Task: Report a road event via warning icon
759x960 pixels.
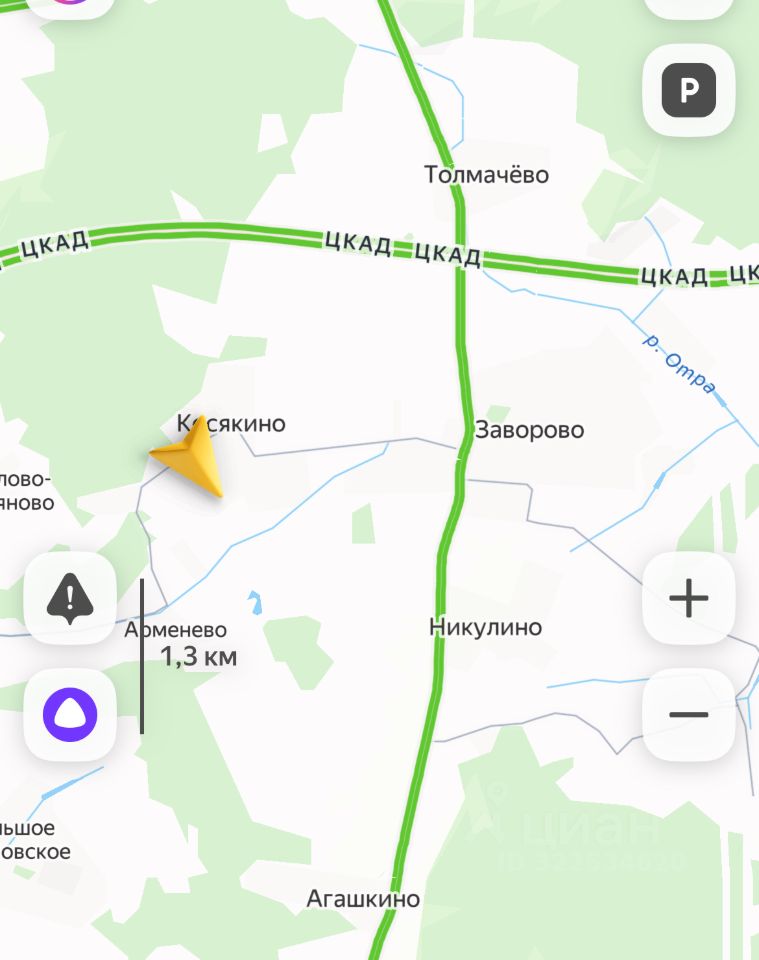Action: 70,598
